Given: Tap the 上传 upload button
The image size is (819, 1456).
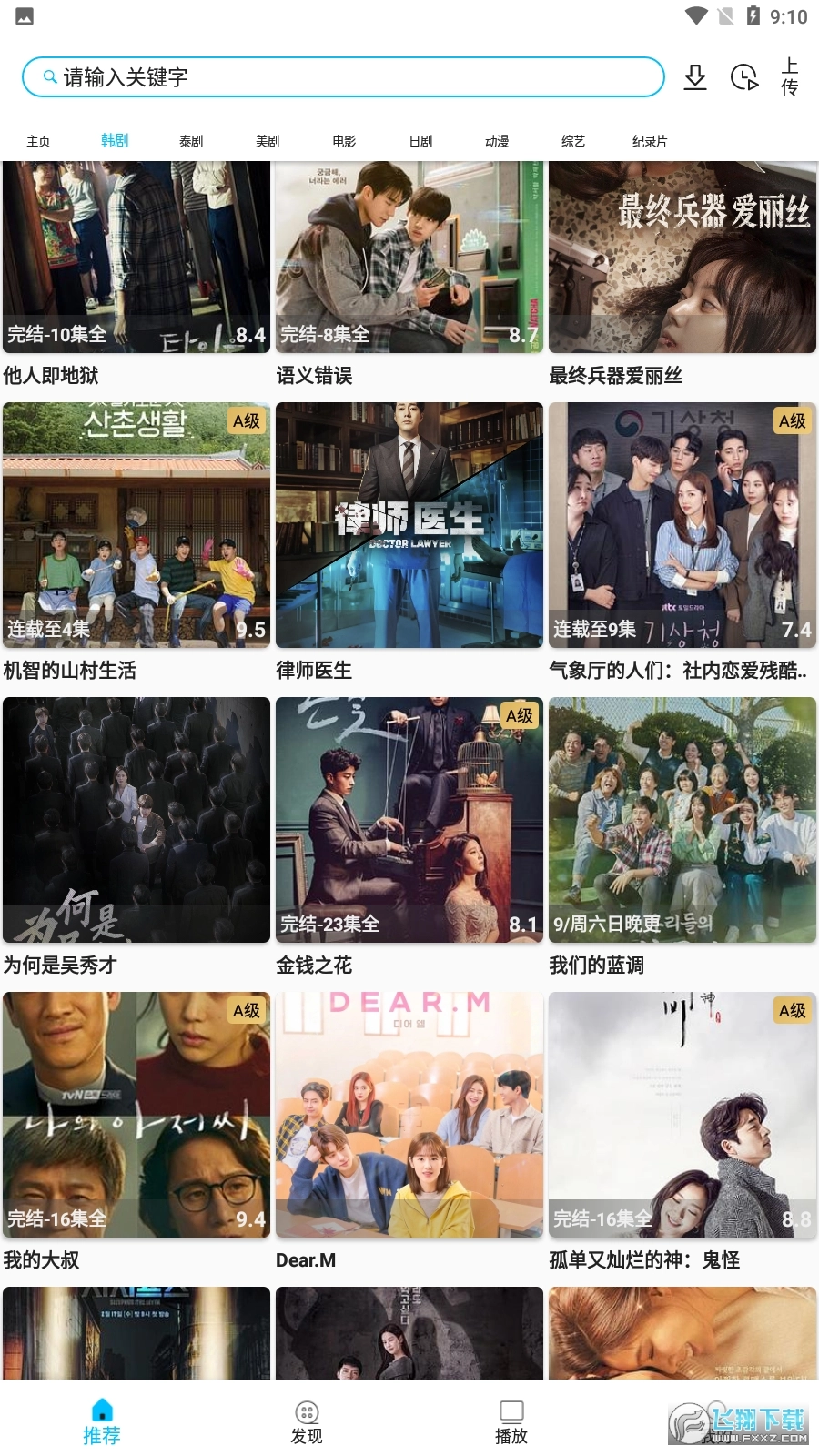Looking at the screenshot, I should (x=790, y=78).
